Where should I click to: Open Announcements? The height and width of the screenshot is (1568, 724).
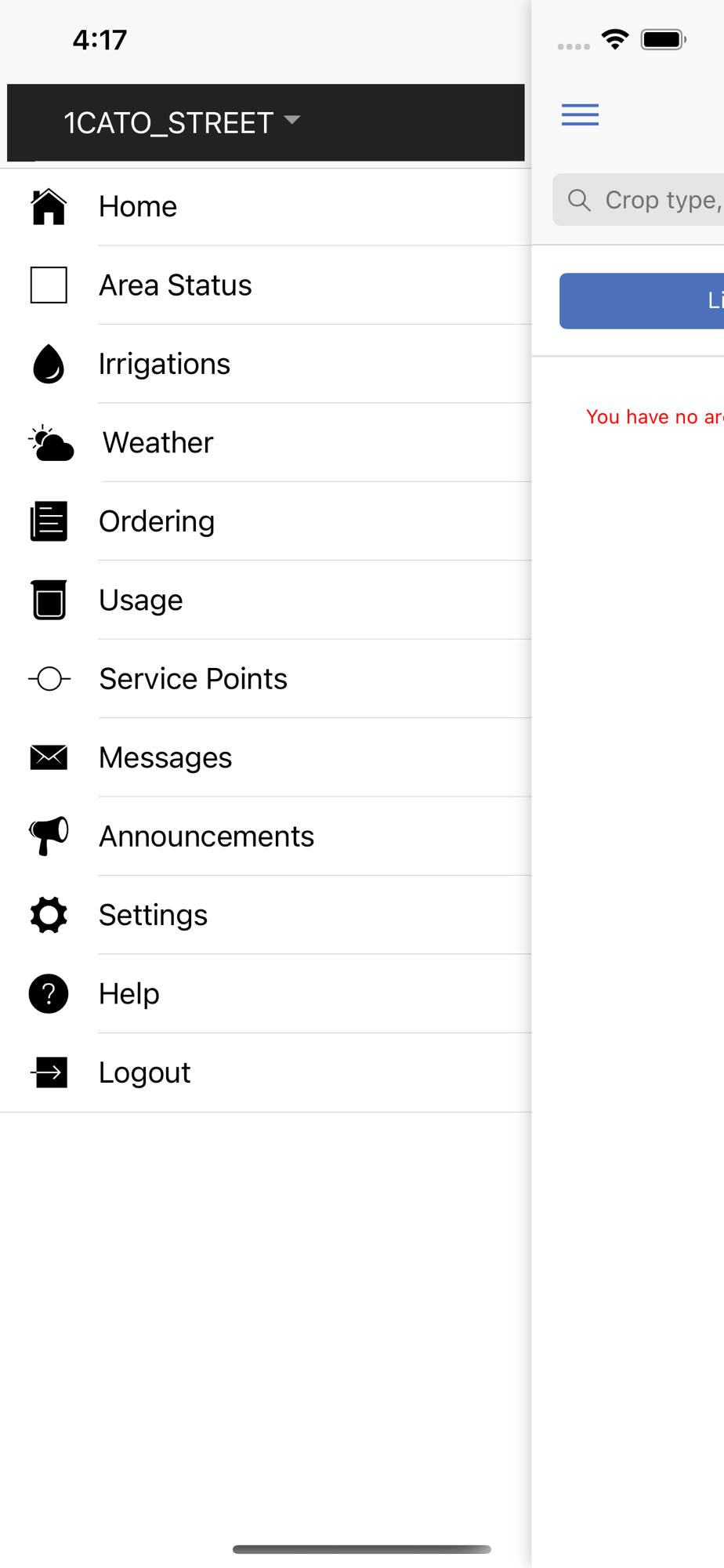pyautogui.click(x=266, y=837)
